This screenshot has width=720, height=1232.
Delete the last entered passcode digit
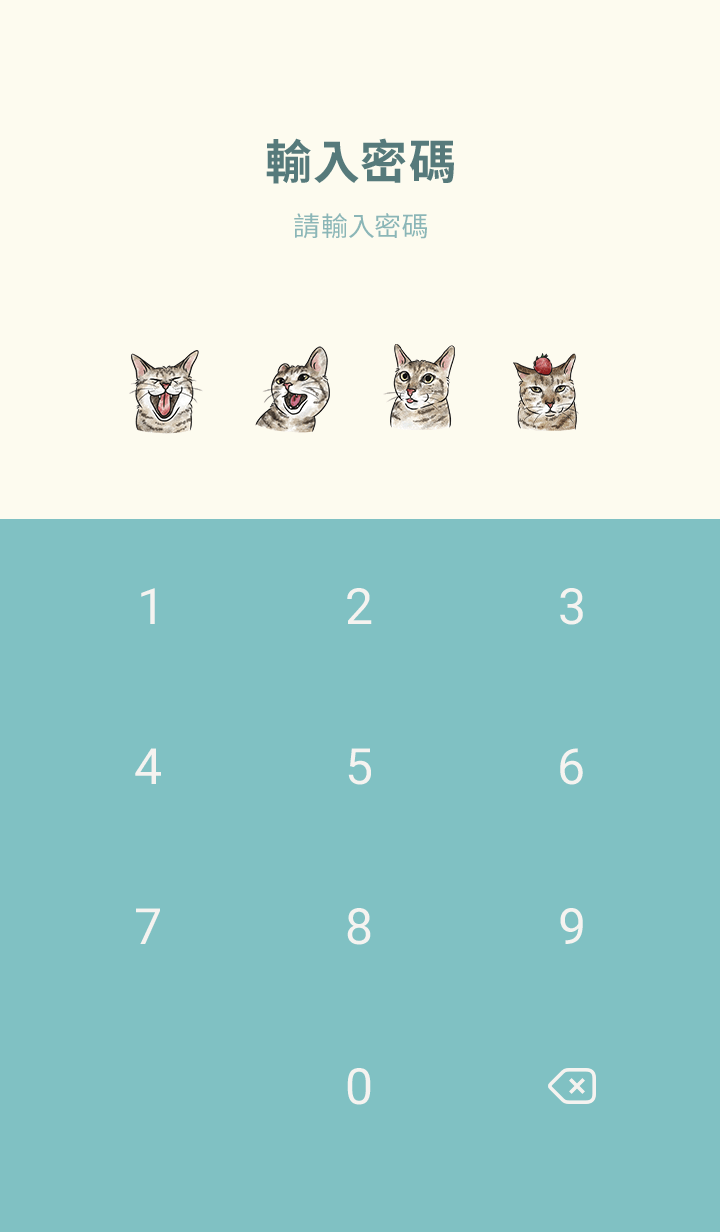click(x=572, y=1086)
